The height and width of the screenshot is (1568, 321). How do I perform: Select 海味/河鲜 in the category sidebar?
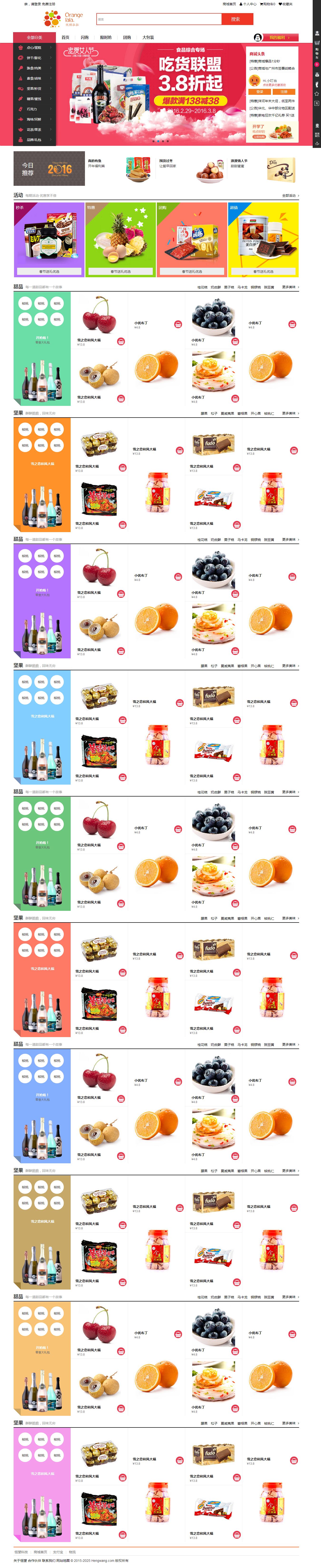coord(34,119)
